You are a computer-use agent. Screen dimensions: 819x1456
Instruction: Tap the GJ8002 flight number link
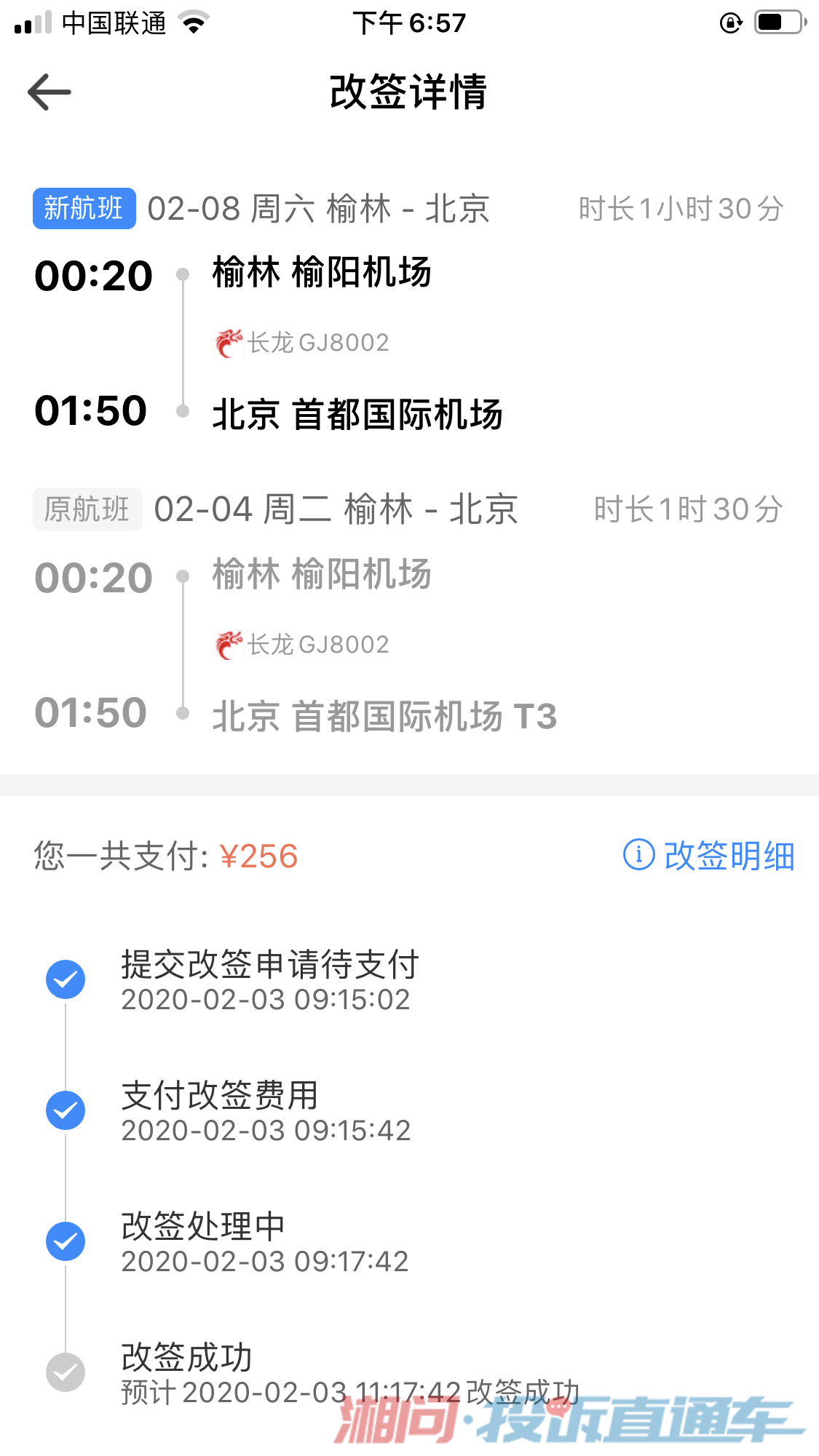[x=342, y=341]
